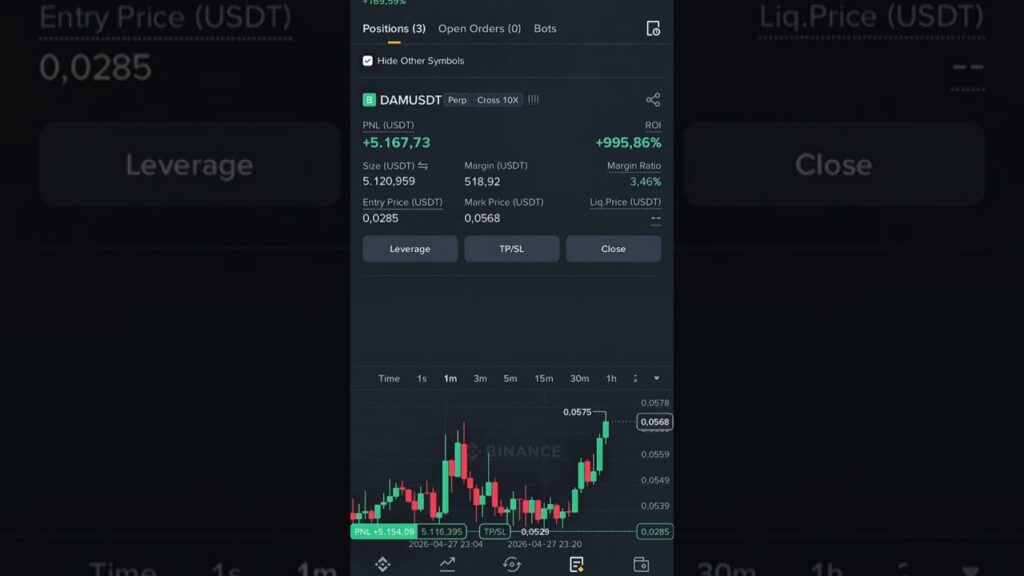Image resolution: width=1024 pixels, height=576 pixels.
Task: Show the Time line chart view
Action: tap(389, 379)
